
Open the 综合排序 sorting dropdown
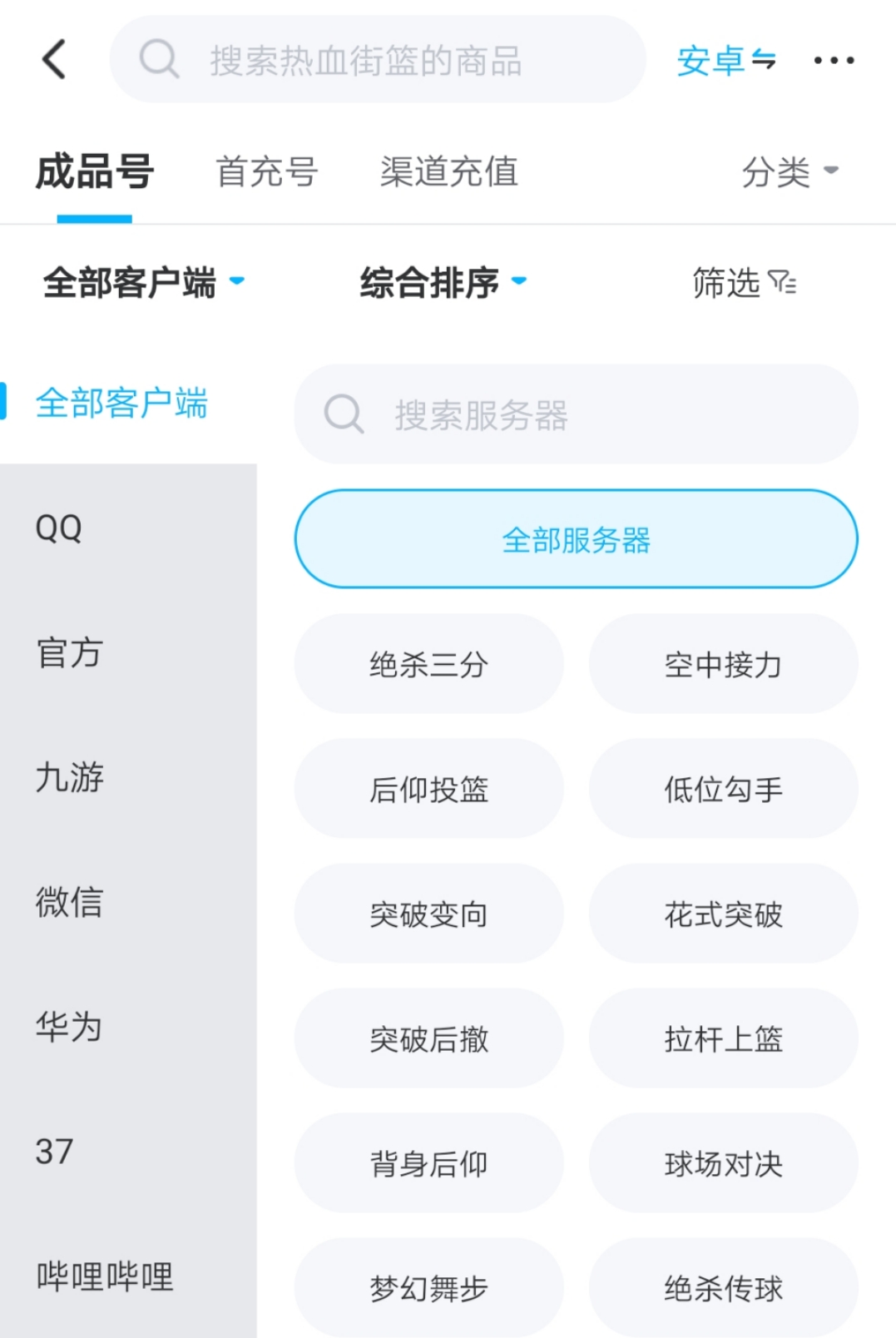pyautogui.click(x=443, y=283)
